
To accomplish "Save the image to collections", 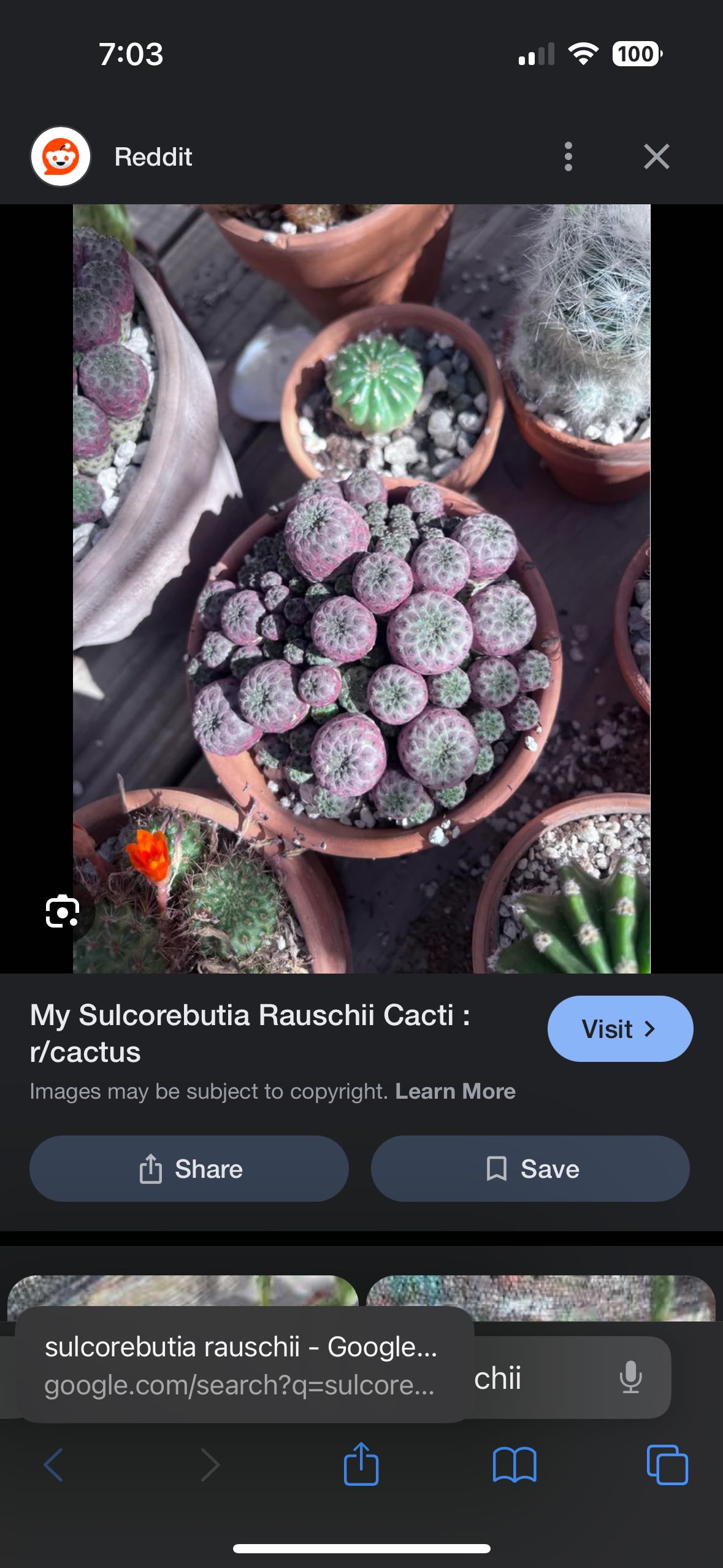I will click(530, 1169).
